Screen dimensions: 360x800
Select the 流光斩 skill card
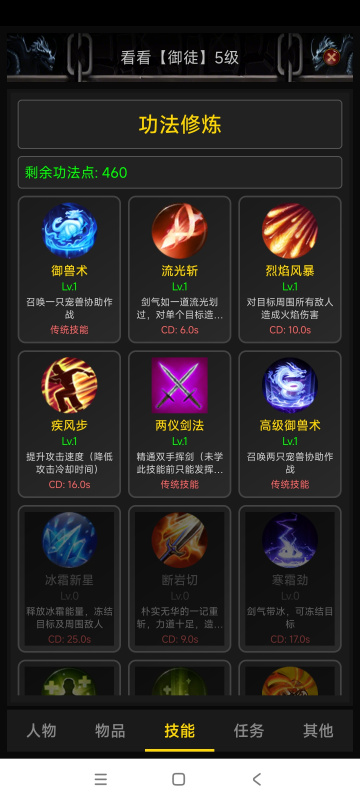pos(179,269)
